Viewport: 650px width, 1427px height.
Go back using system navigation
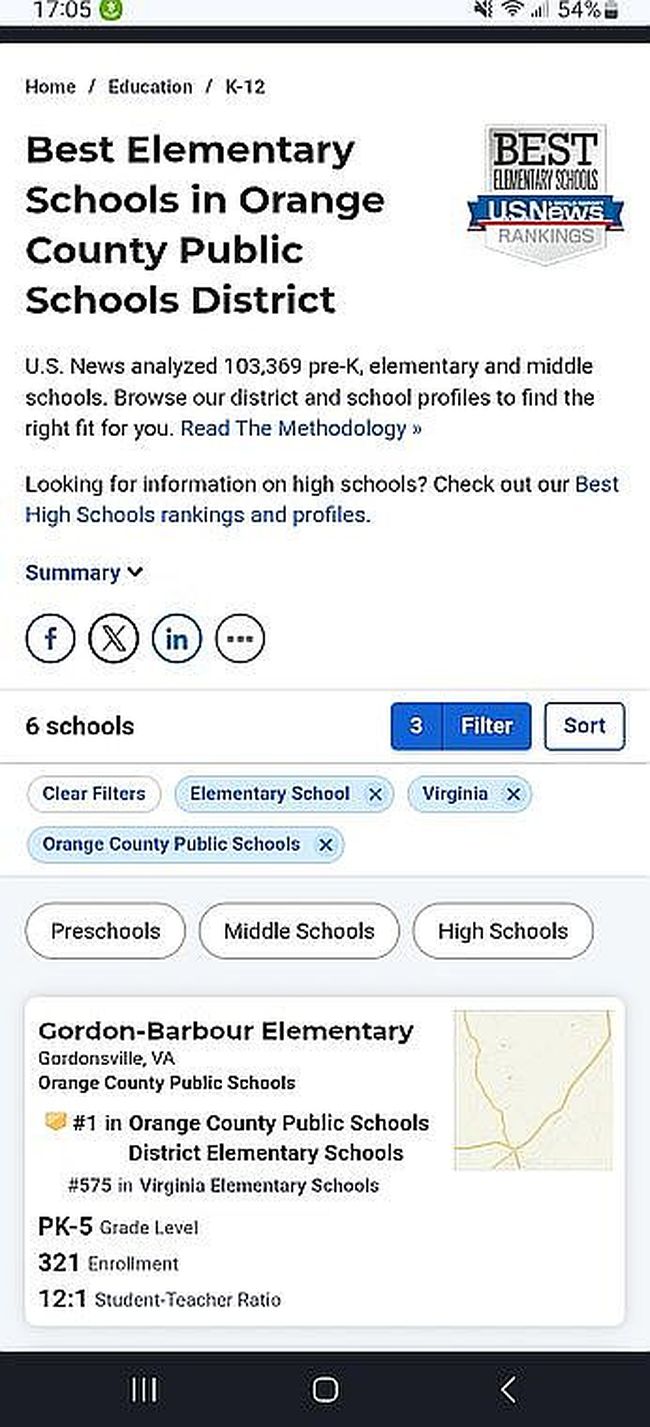508,1389
